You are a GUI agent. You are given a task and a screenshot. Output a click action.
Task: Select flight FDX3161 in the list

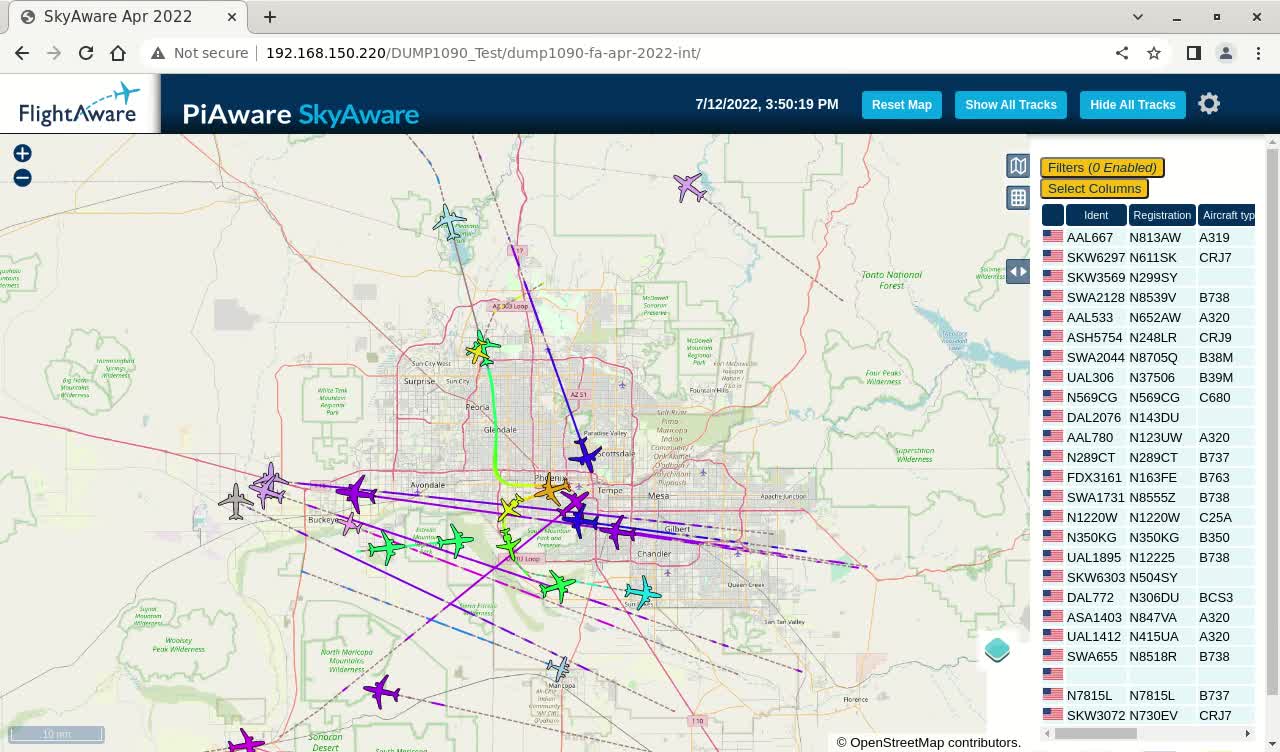tap(1094, 478)
